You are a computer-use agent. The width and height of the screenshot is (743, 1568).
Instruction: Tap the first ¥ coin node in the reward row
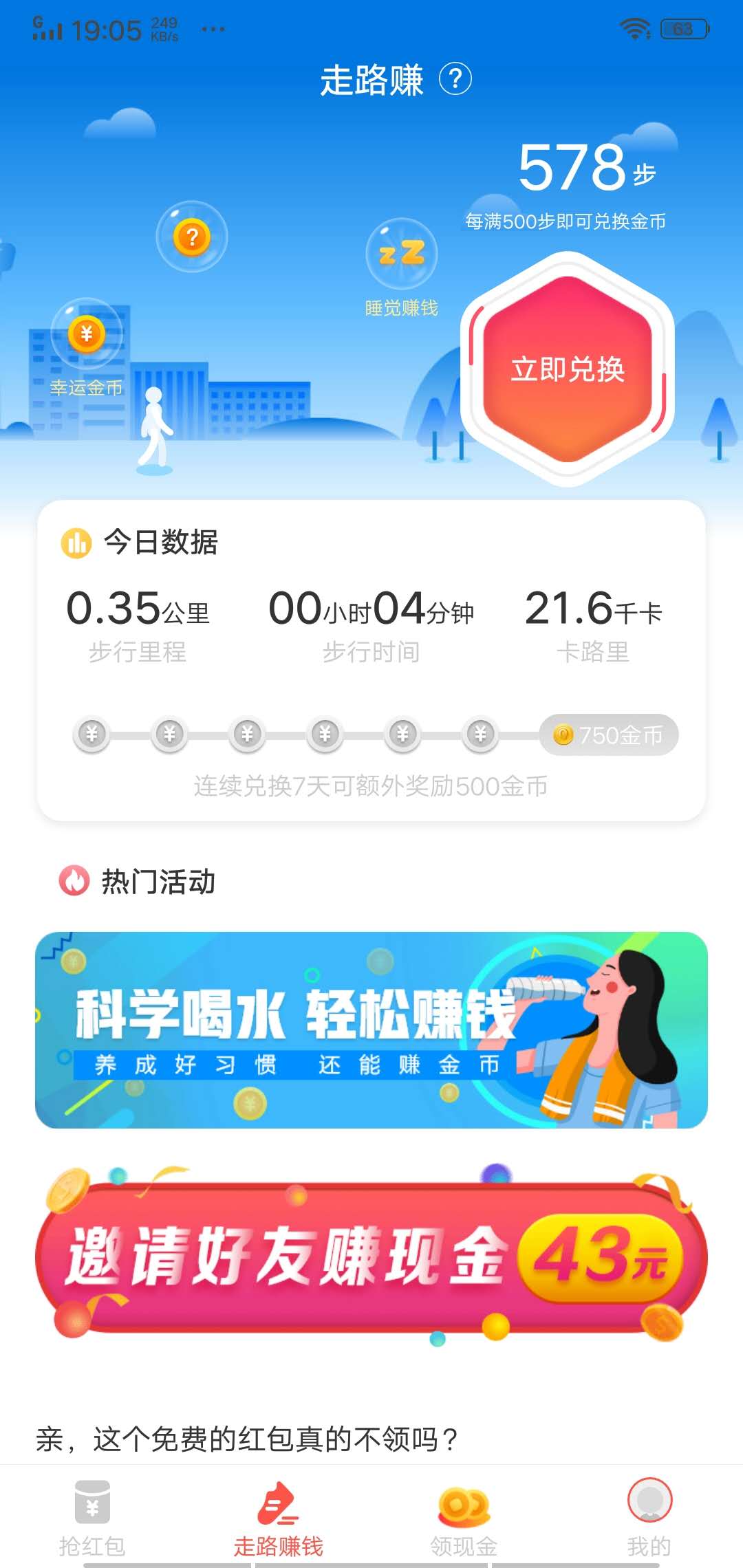(91, 734)
